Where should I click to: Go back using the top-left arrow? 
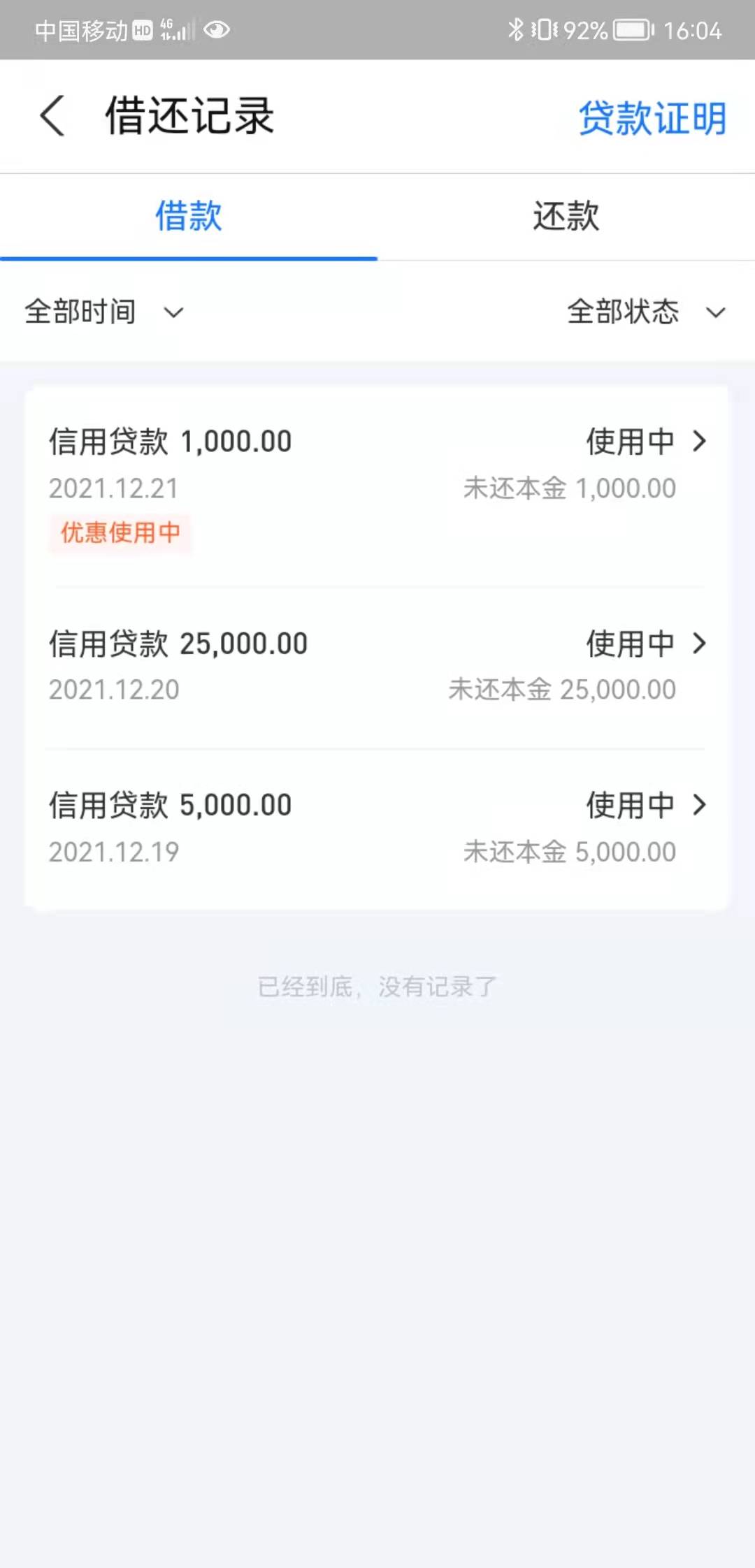tap(52, 116)
